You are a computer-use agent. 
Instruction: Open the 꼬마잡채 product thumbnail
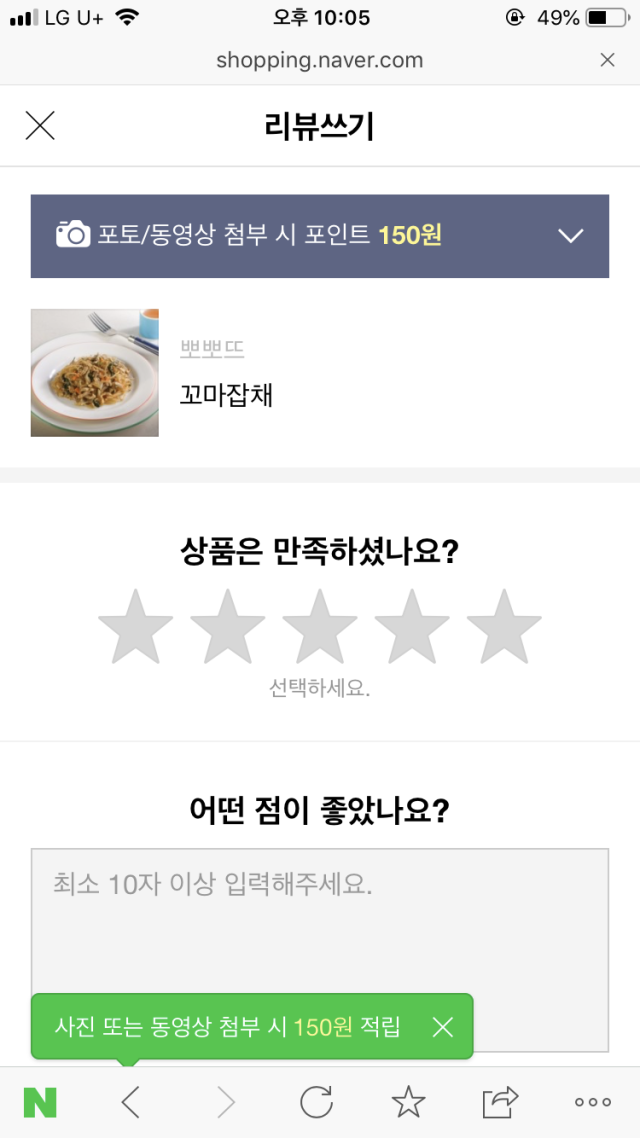[95, 373]
